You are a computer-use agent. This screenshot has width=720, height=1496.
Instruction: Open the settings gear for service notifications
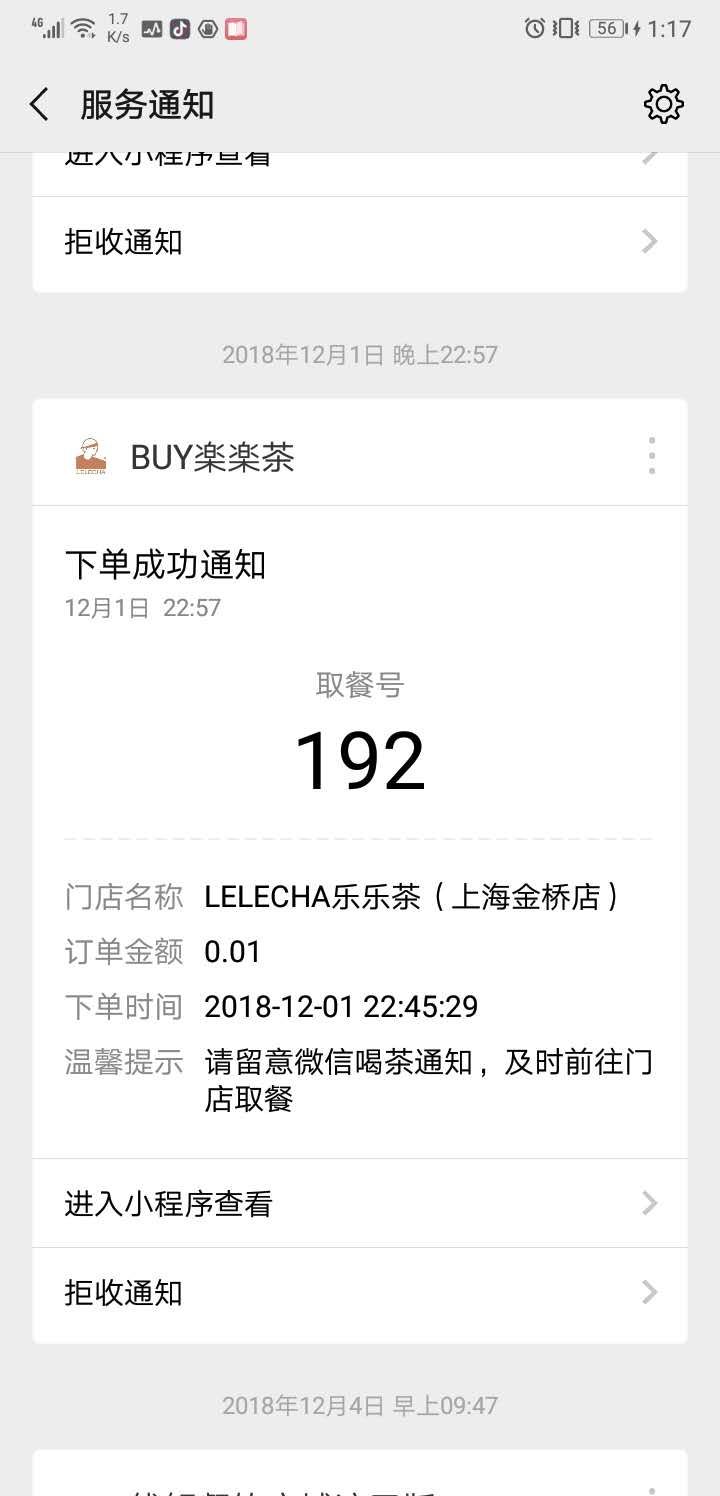coord(664,104)
